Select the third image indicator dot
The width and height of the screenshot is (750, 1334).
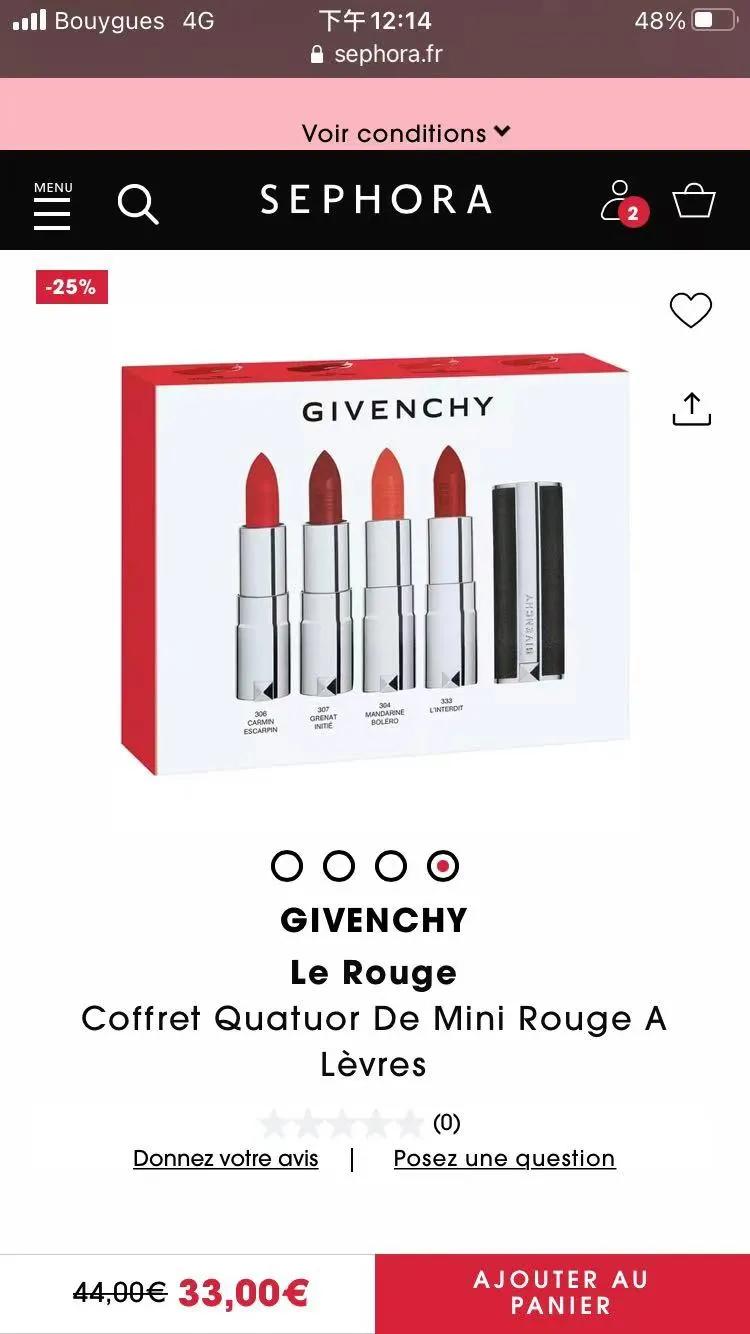click(x=391, y=866)
